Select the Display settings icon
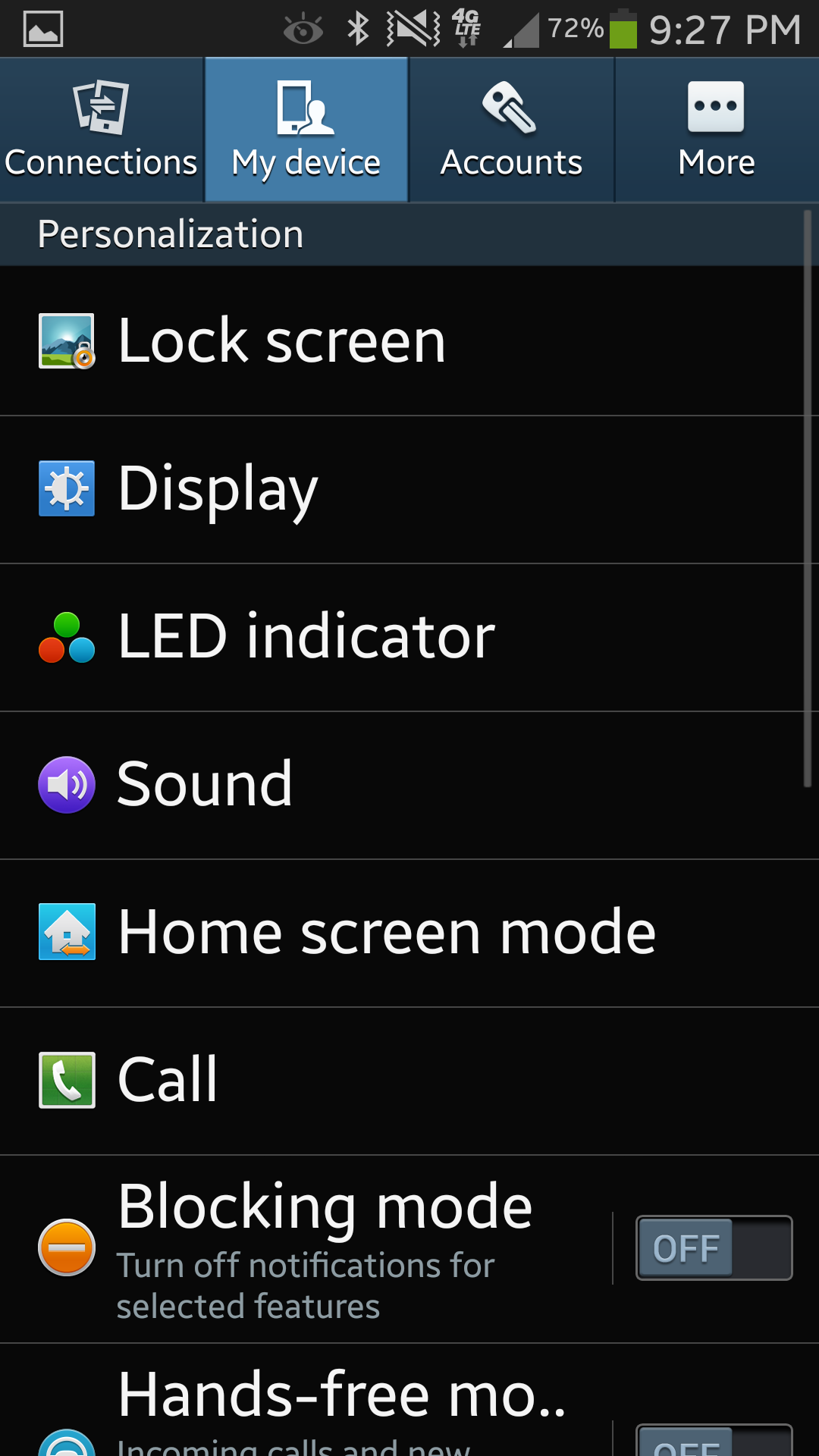Screen dimensions: 819x1456 (66, 489)
